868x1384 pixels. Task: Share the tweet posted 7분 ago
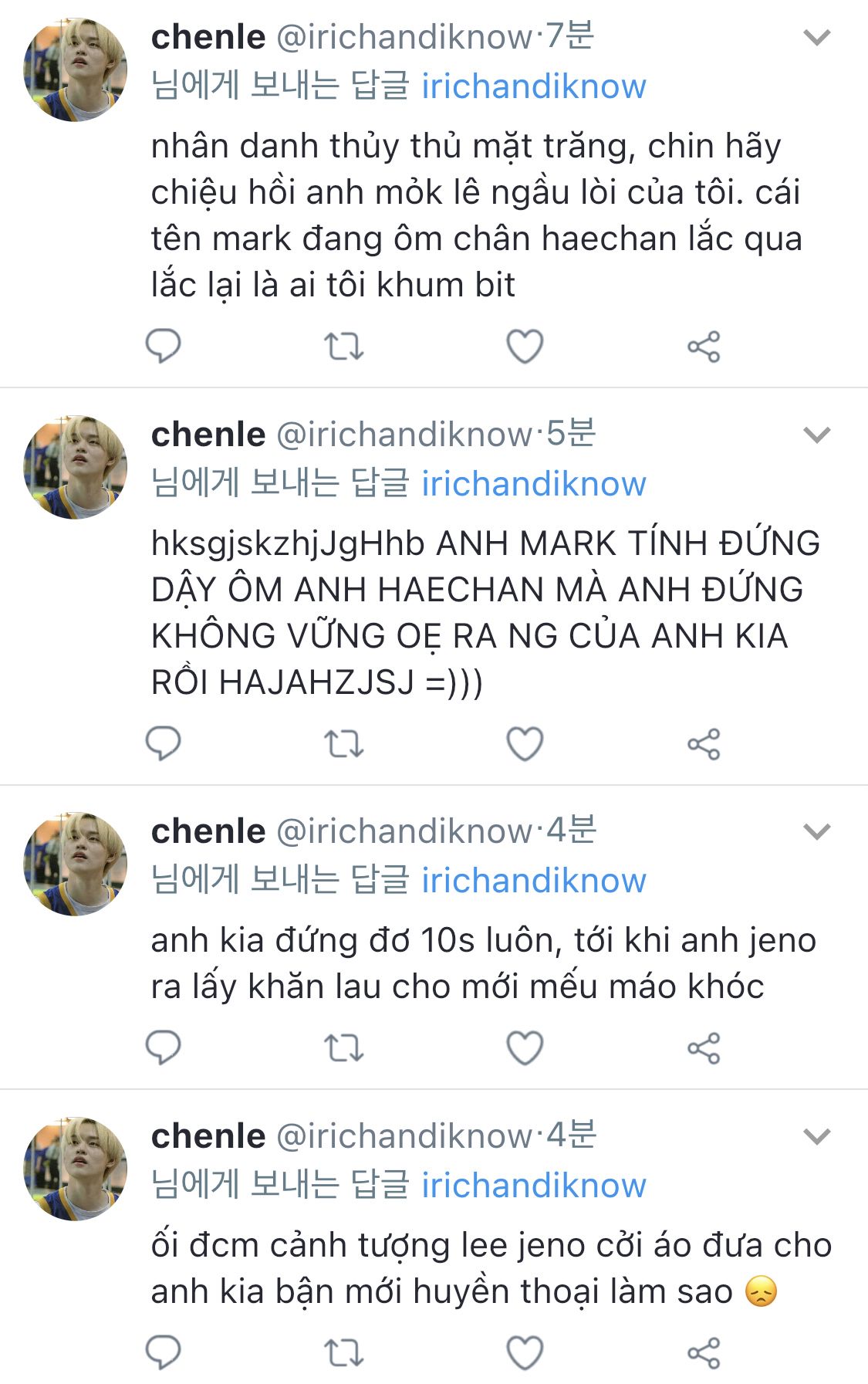pos(704,347)
